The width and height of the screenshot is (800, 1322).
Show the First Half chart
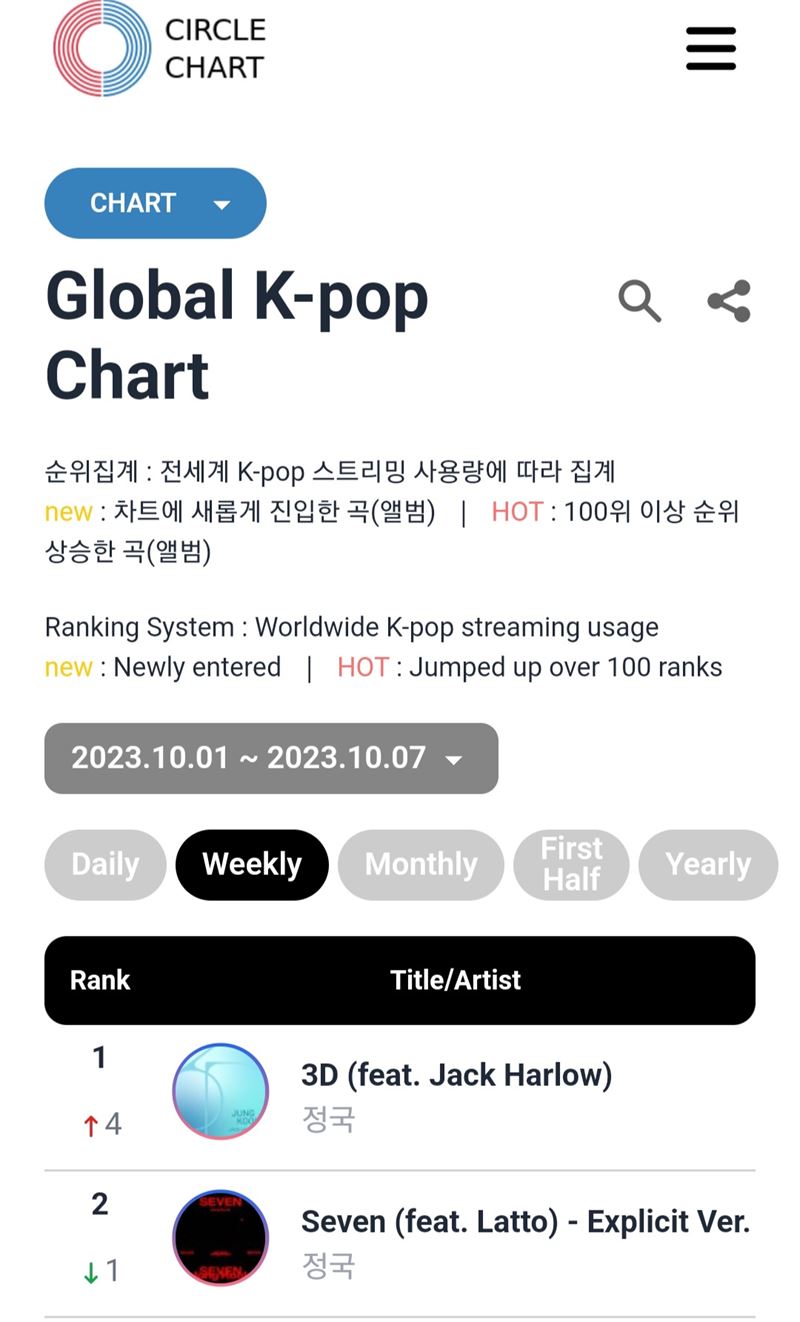tap(571, 864)
